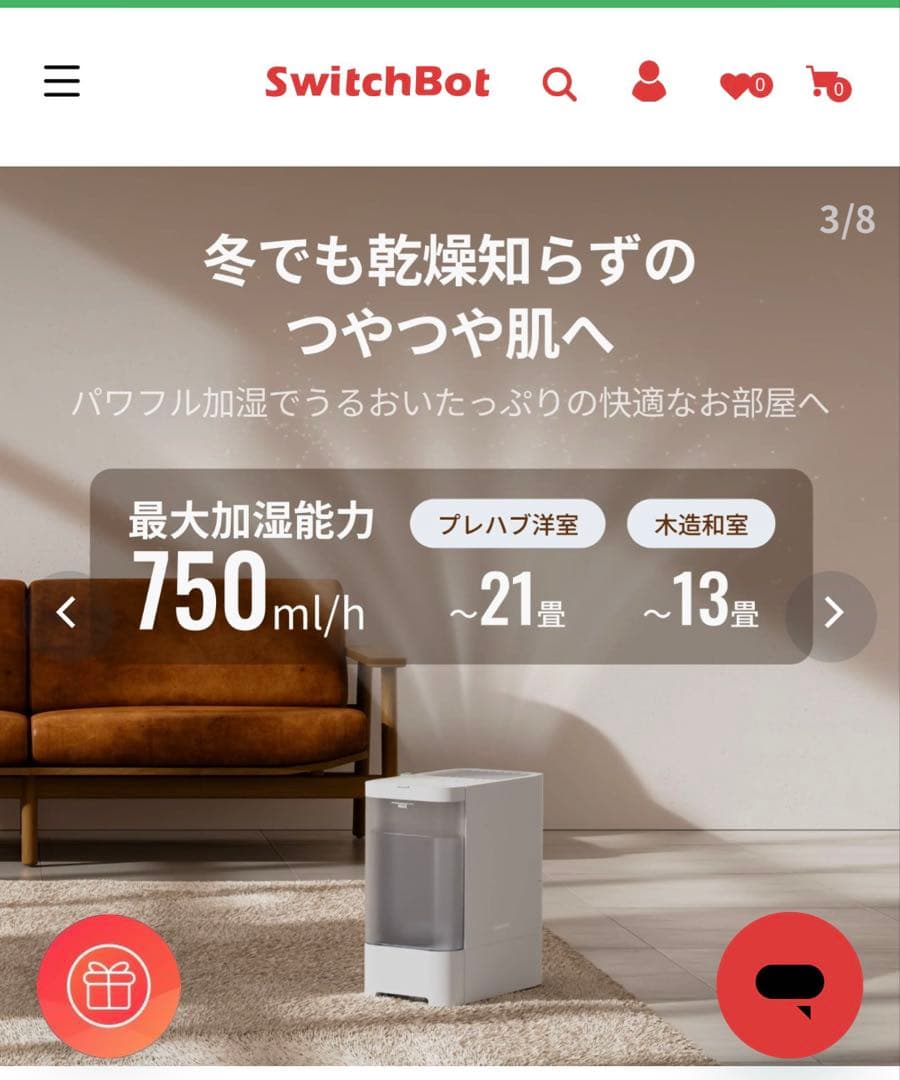Click the wishlist count badge
Screen dimensions: 900x1080
tap(762, 85)
